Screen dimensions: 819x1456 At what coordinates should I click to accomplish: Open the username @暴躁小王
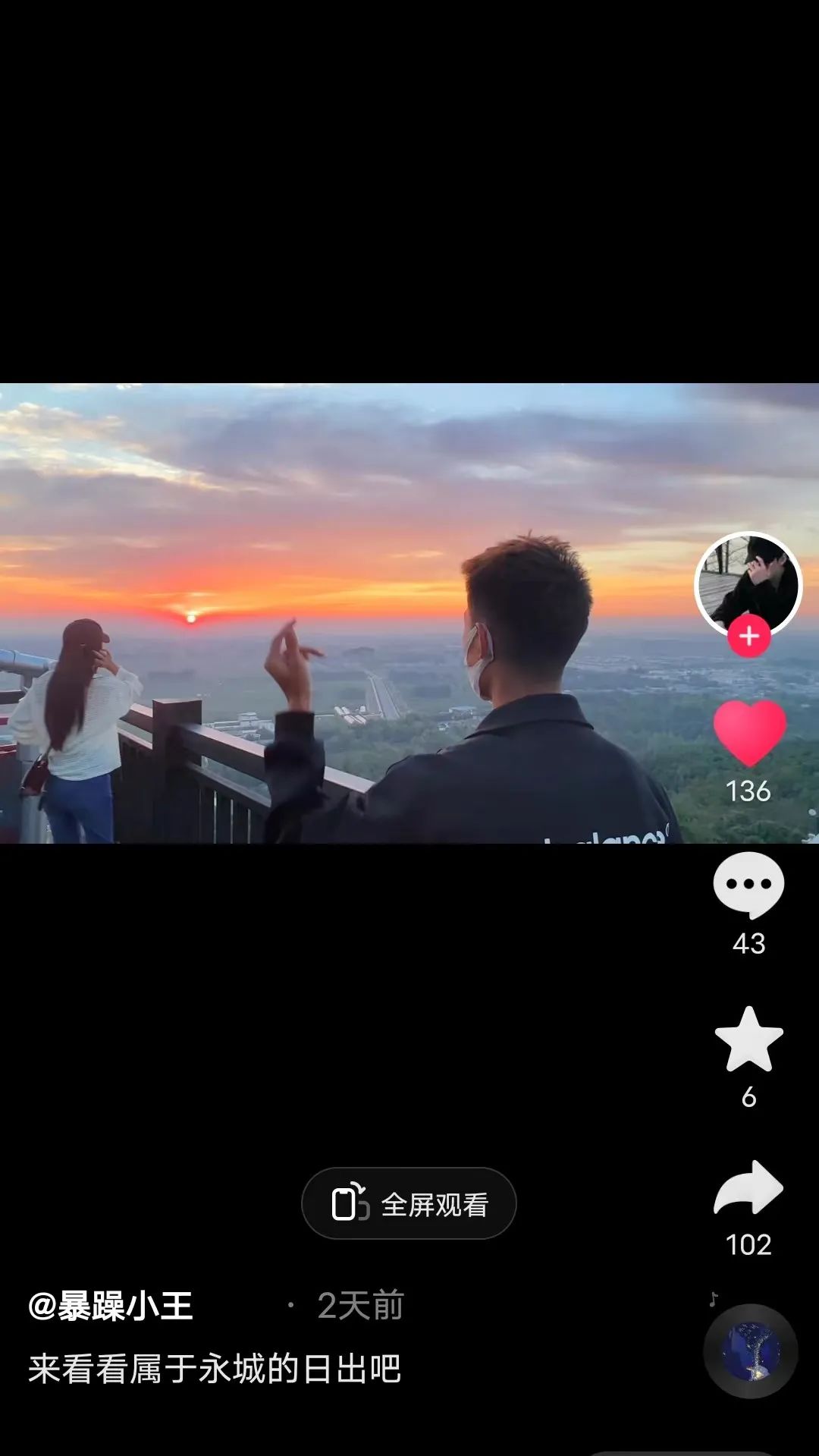[x=111, y=1306]
